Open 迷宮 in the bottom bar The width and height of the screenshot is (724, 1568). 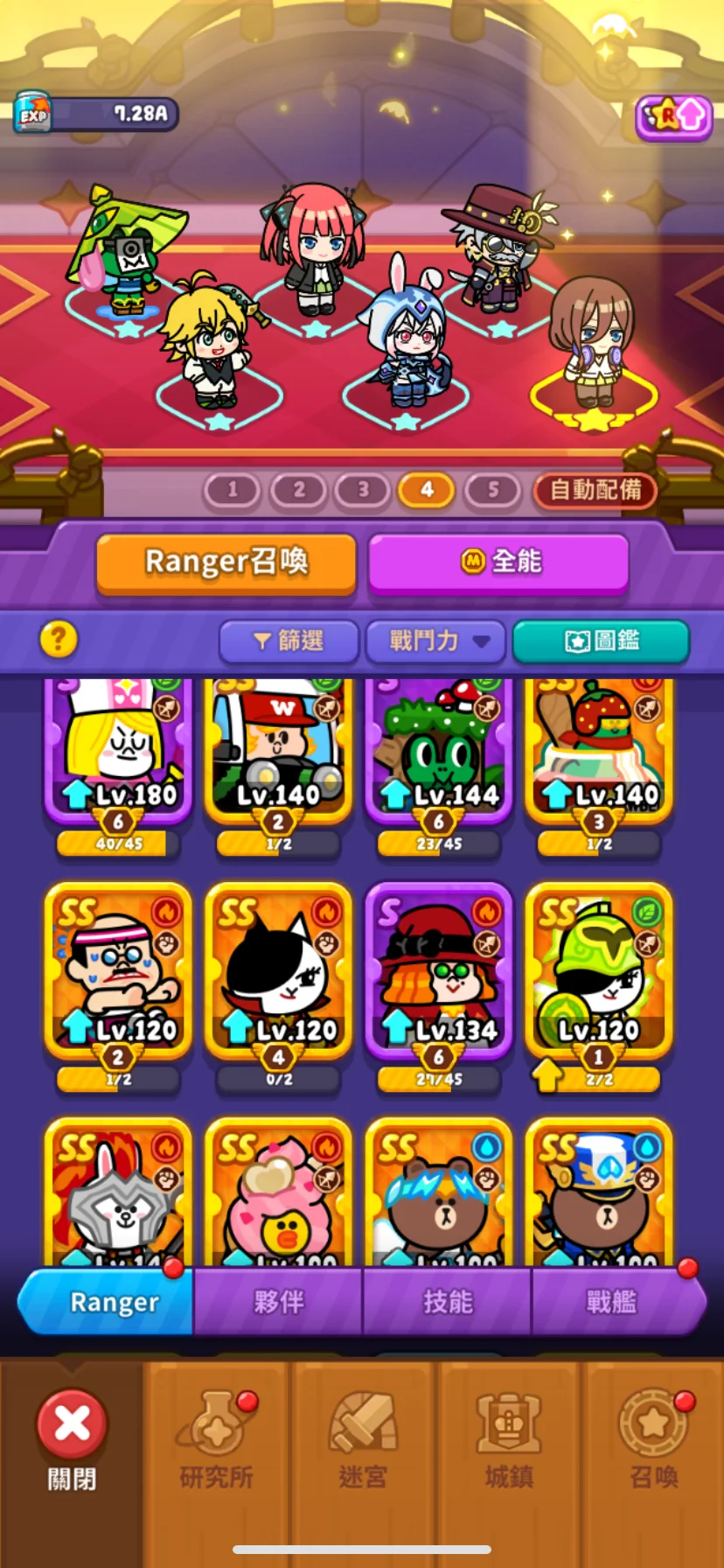click(x=362, y=1440)
